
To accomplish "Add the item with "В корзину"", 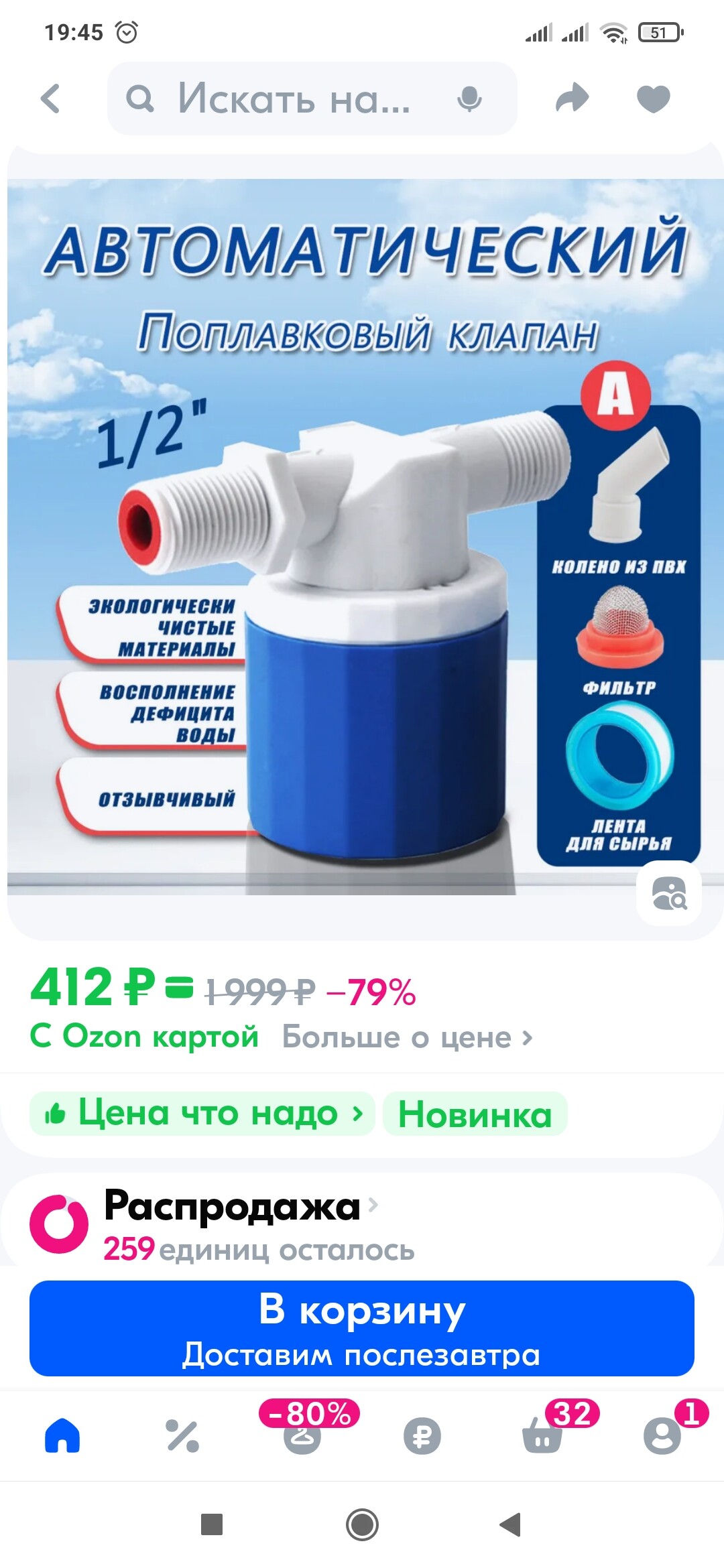I will click(x=362, y=1328).
